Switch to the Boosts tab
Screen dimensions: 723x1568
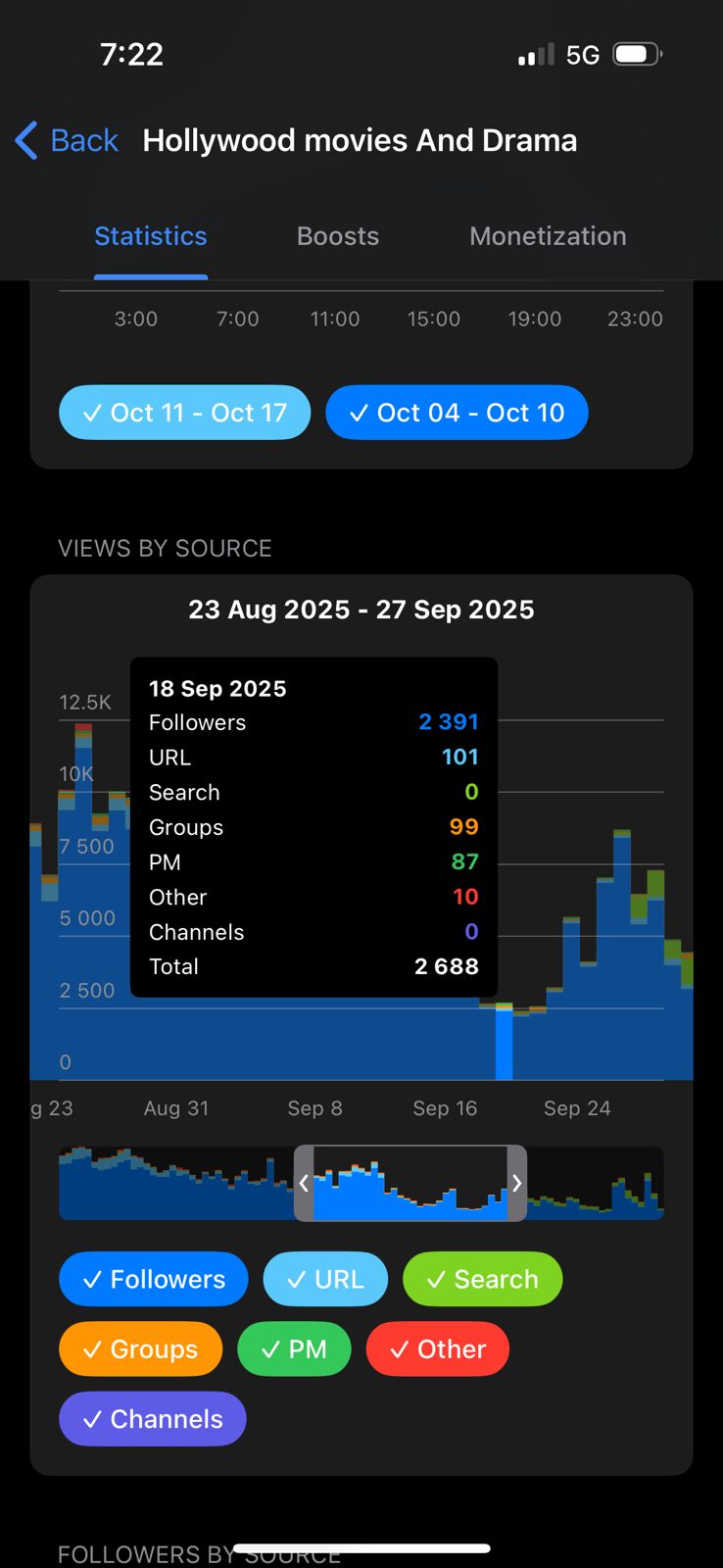(x=338, y=236)
